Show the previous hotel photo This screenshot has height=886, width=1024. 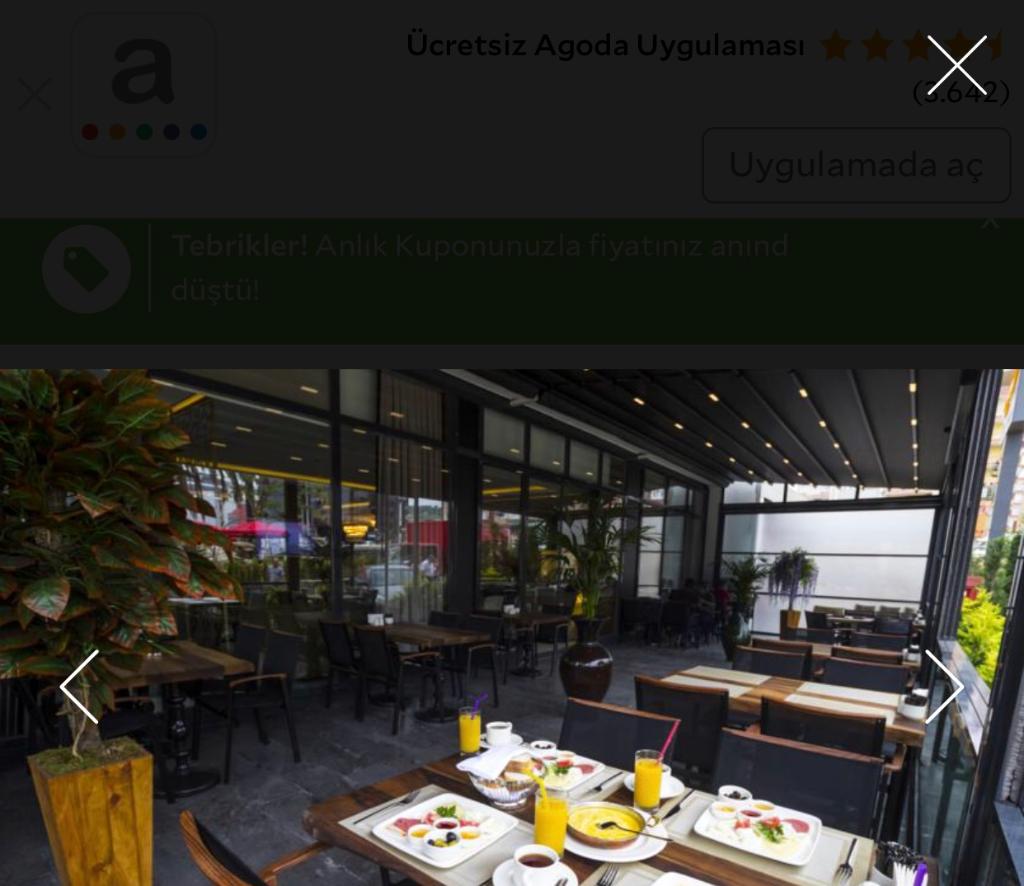click(80, 686)
